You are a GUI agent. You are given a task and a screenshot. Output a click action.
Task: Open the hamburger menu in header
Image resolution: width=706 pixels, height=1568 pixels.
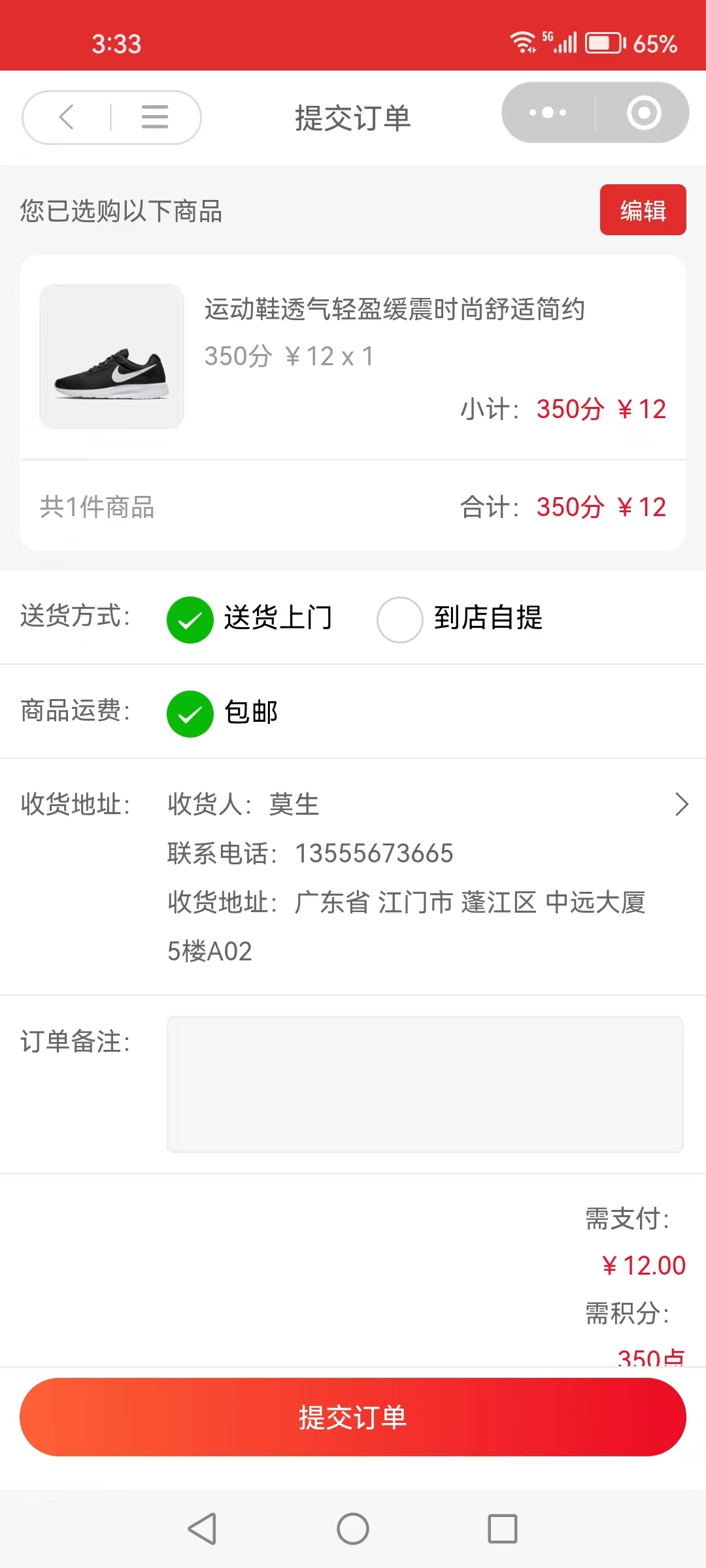(x=155, y=118)
